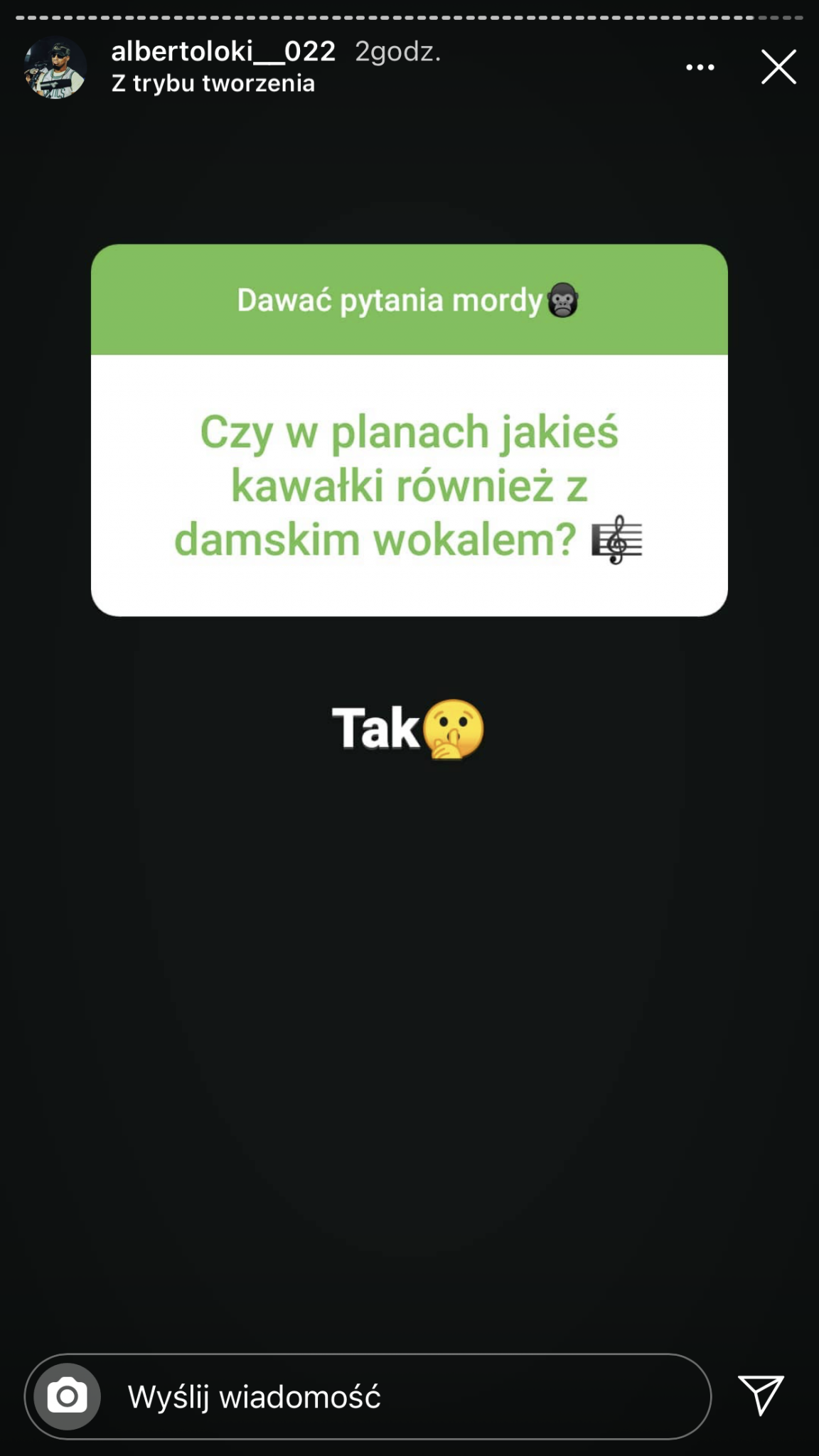This screenshot has height=1456, width=819.
Task: Share the story via paper plane icon
Action: (x=761, y=1394)
